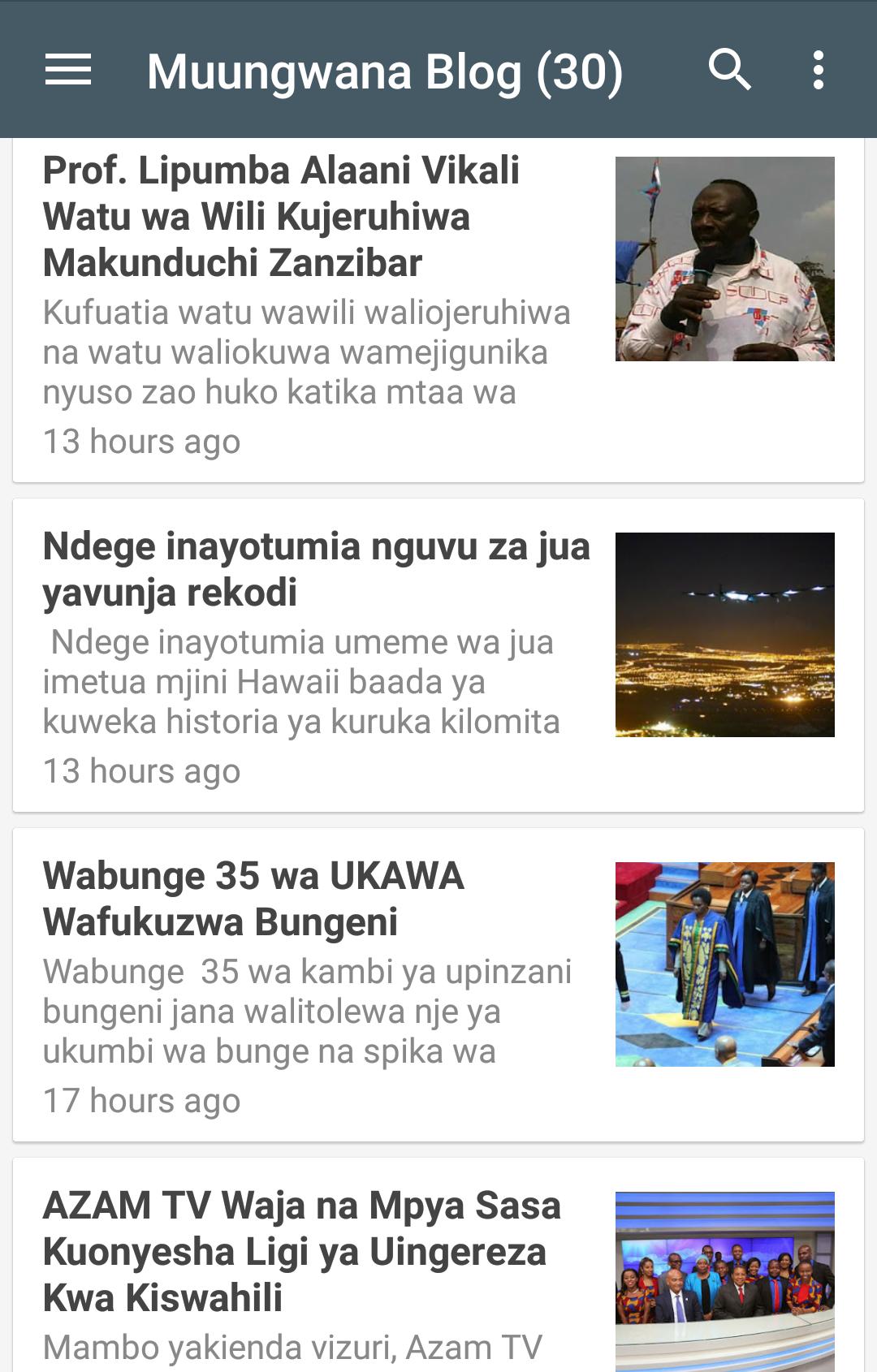
Task: Open the navigation drawer menu
Action: coord(68,70)
